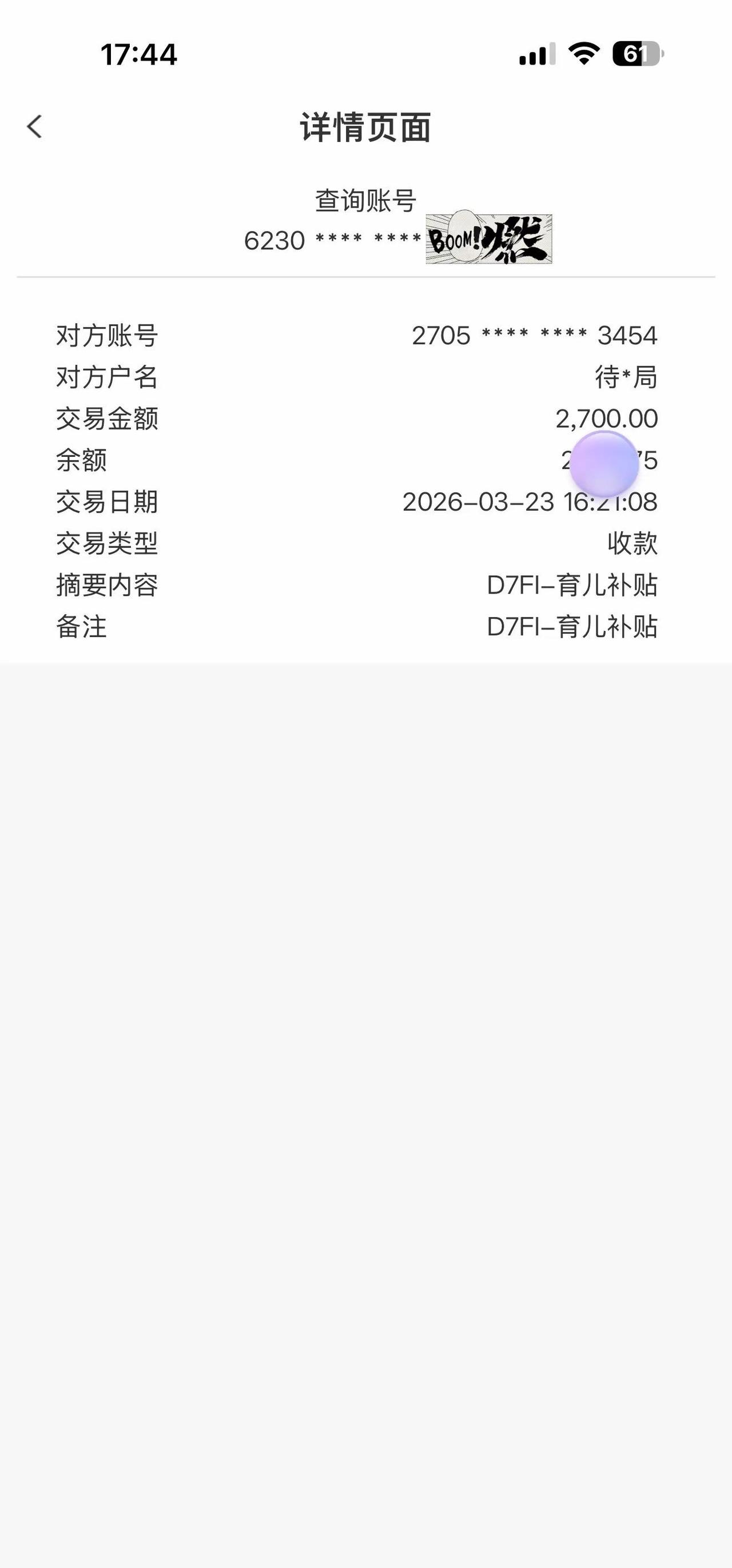The image size is (732, 1568).
Task: Click the transaction amount 2,700.00
Action: click(608, 419)
